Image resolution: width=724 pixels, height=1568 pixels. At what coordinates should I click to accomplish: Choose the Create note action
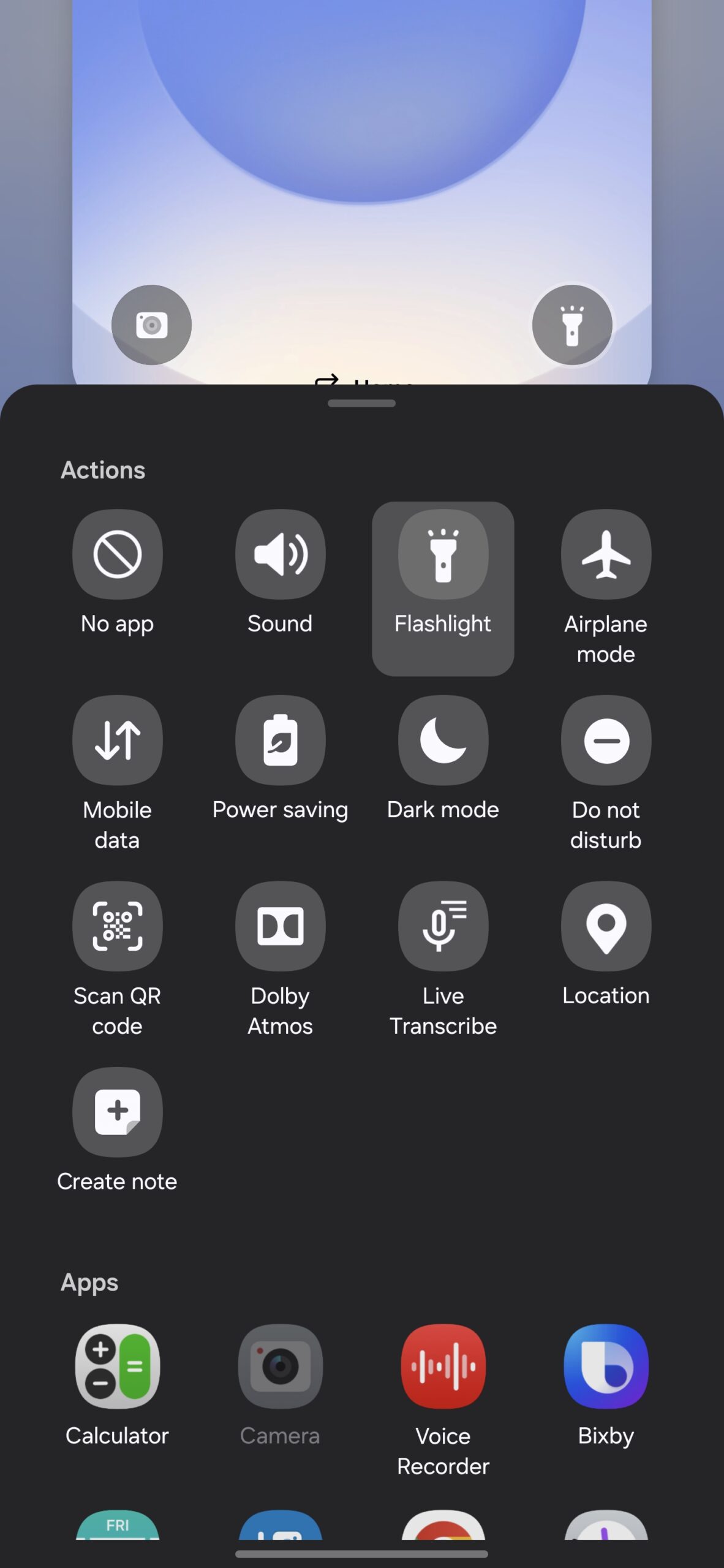click(117, 1112)
